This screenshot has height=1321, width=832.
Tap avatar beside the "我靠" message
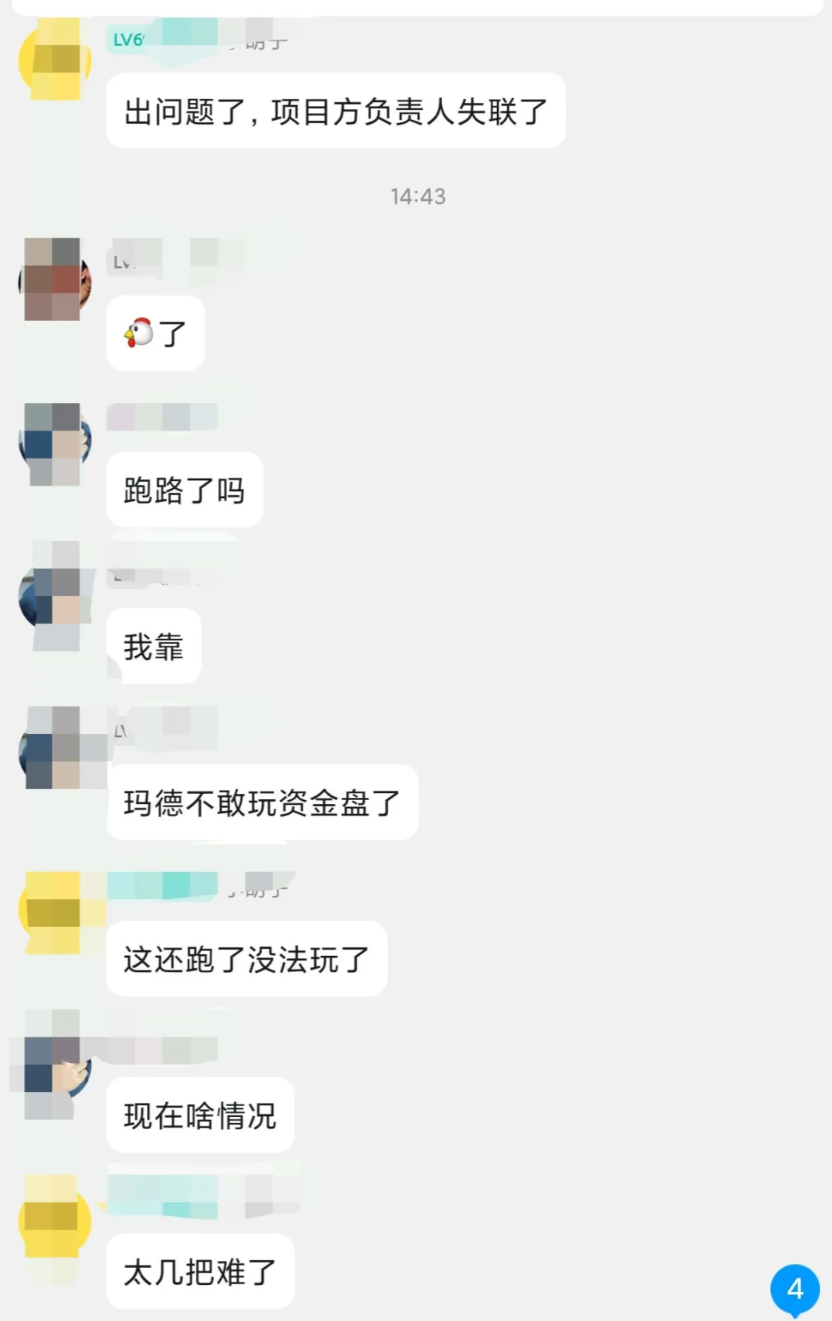point(55,597)
